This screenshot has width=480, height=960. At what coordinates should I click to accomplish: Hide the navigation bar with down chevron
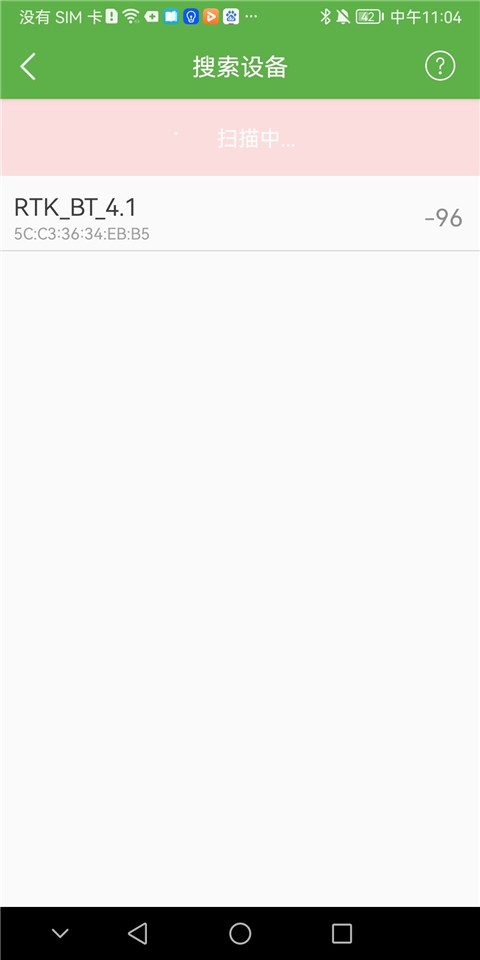pyautogui.click(x=60, y=933)
